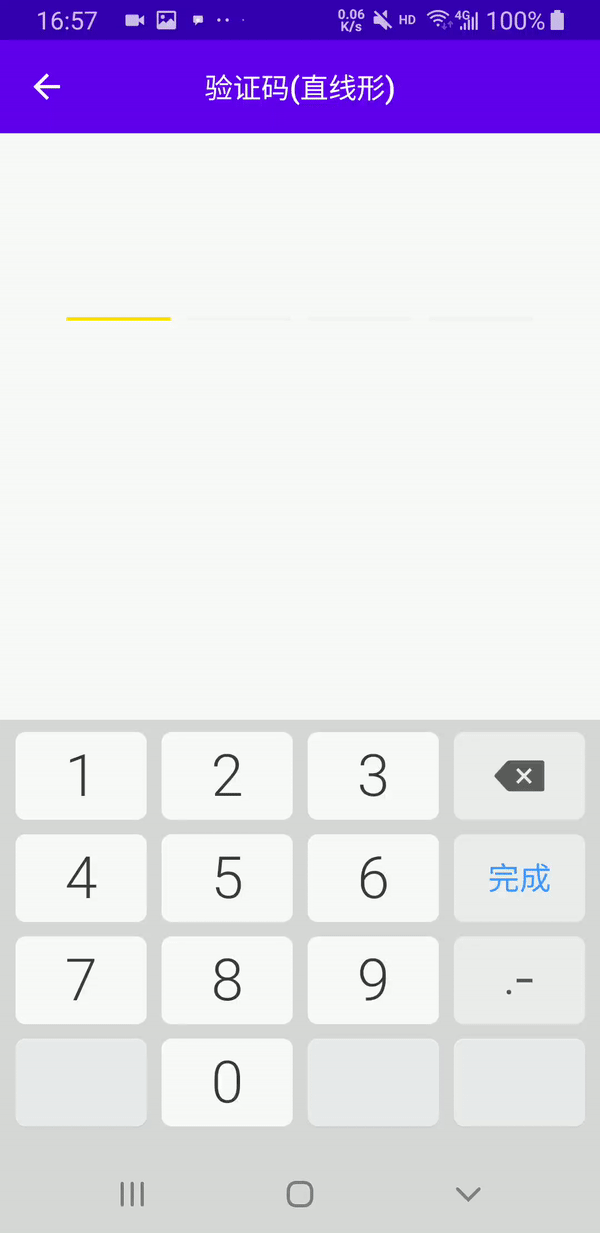Focus the first verification code slot
Image resolution: width=600 pixels, height=1233 pixels.
[x=118, y=300]
